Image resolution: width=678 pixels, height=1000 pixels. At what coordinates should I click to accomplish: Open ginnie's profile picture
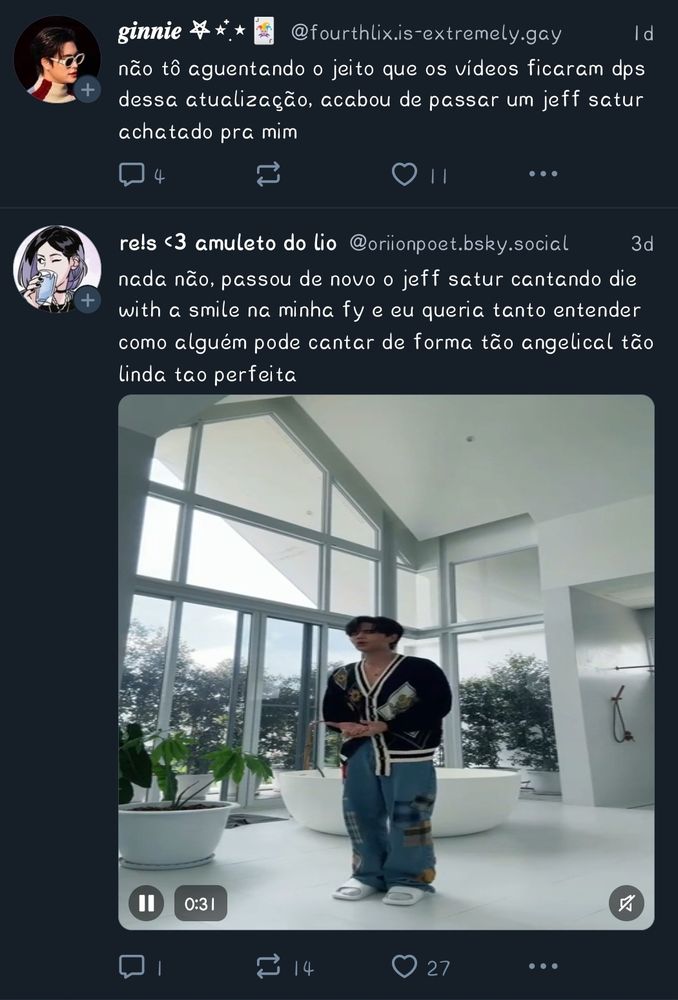(57, 59)
